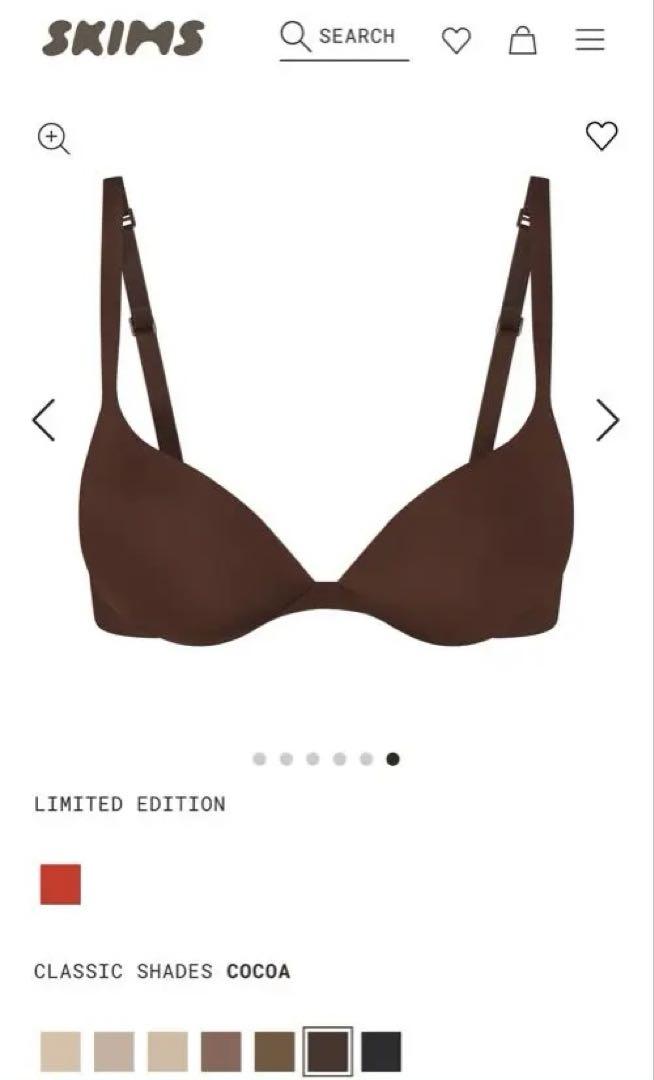654x1080 pixels.
Task: Open the search field
Action: [343, 38]
